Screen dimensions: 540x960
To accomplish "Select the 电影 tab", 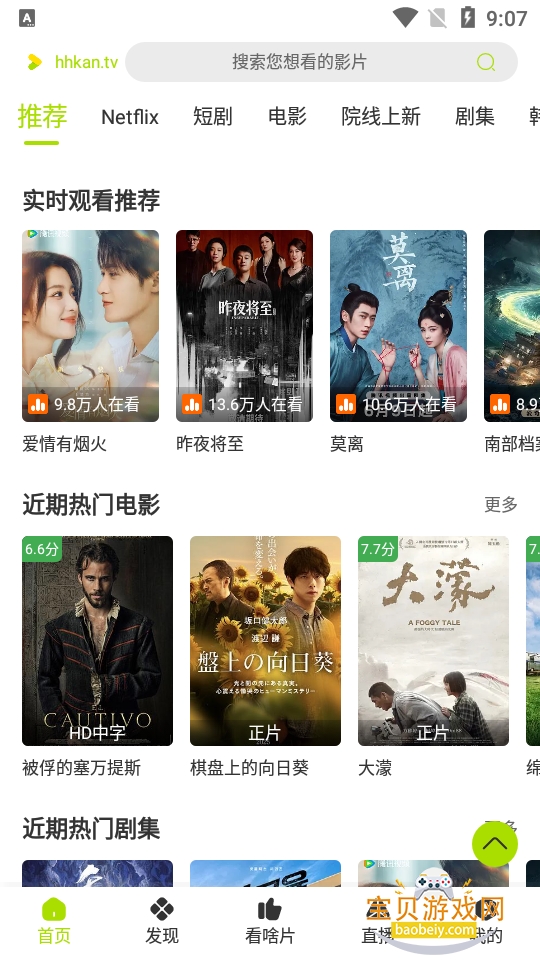I will [x=287, y=116].
